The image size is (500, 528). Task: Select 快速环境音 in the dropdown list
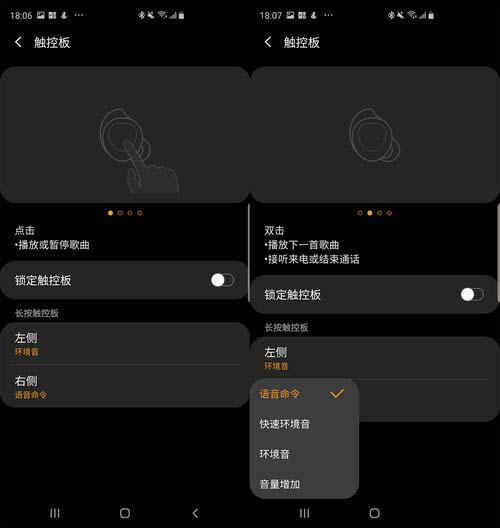304,424
